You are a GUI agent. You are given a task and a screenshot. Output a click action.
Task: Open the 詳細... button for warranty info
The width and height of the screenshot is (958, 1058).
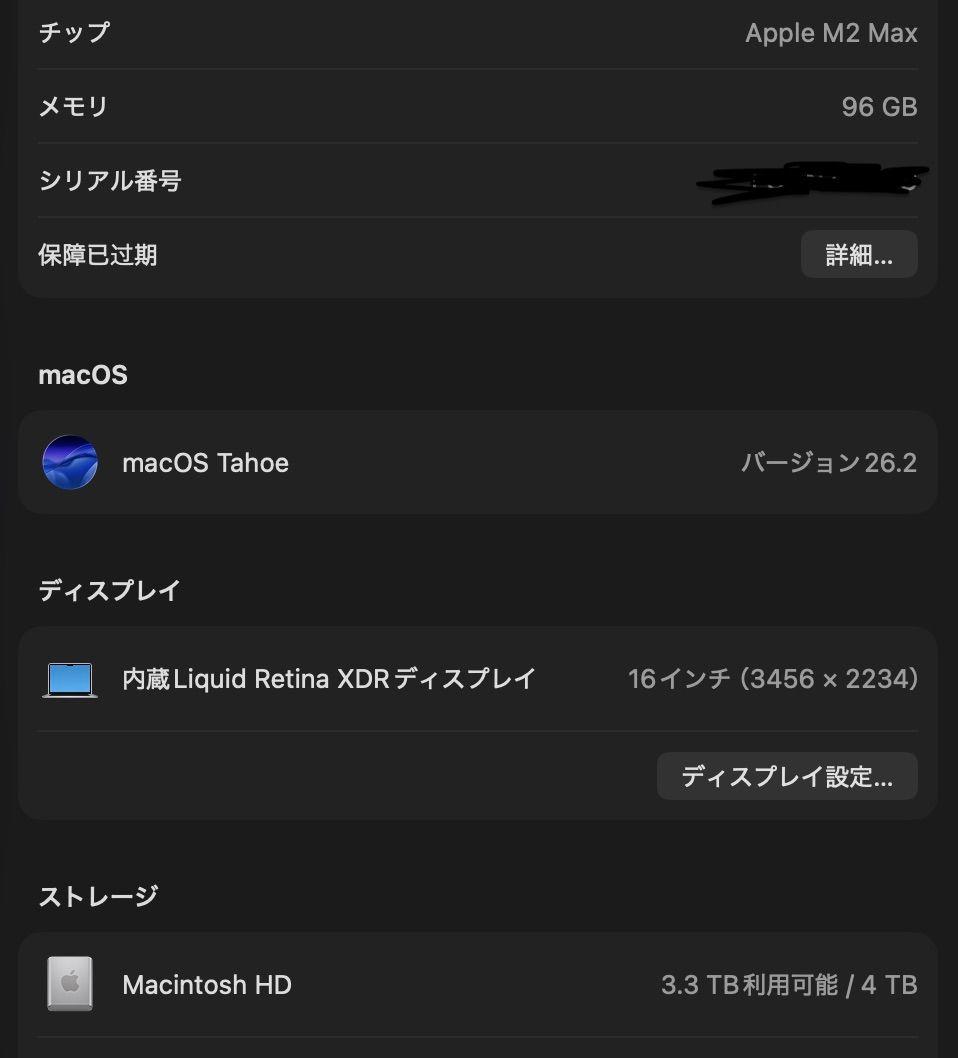pyautogui.click(x=859, y=254)
